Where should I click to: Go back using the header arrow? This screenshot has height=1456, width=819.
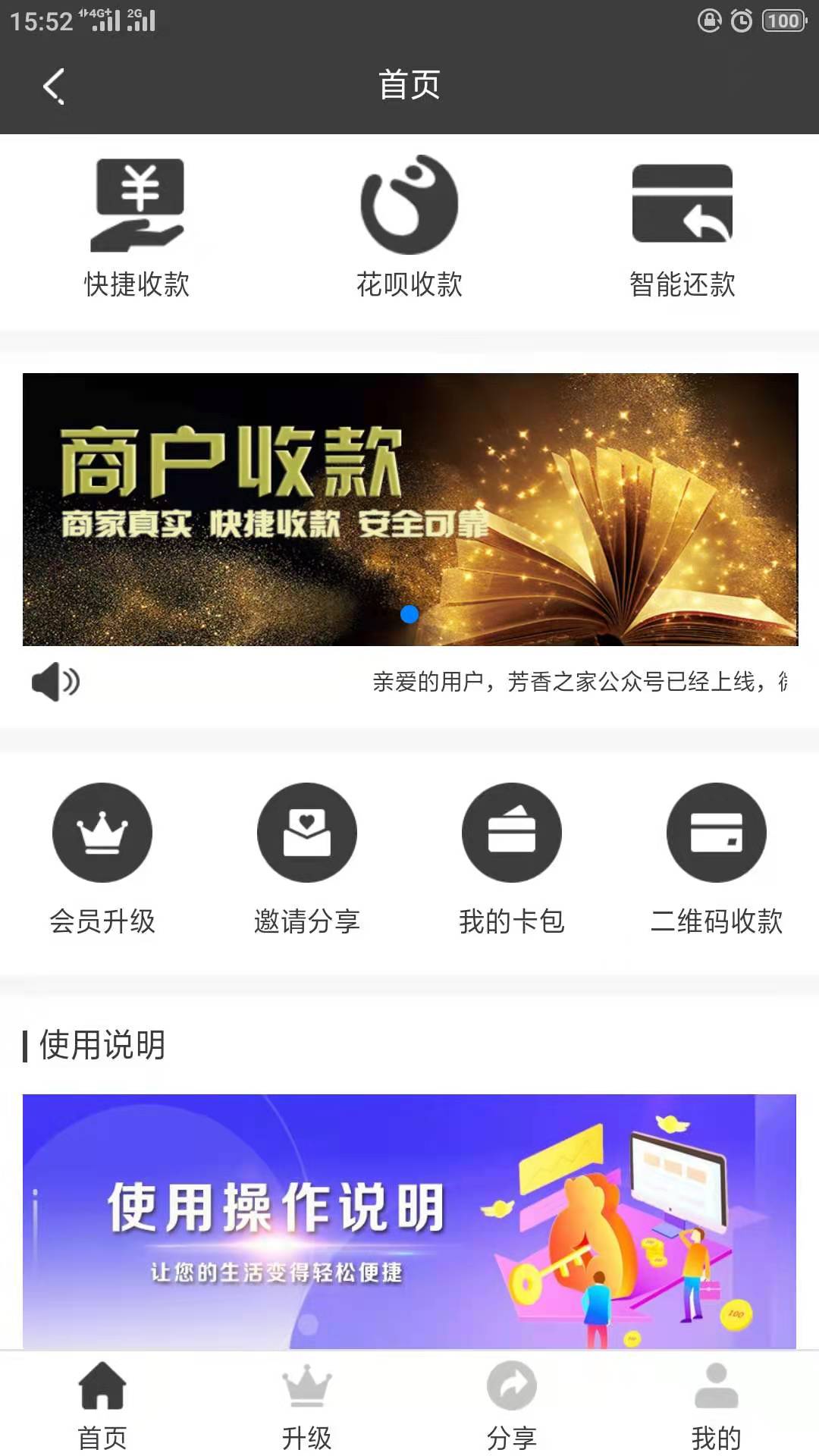click(54, 86)
